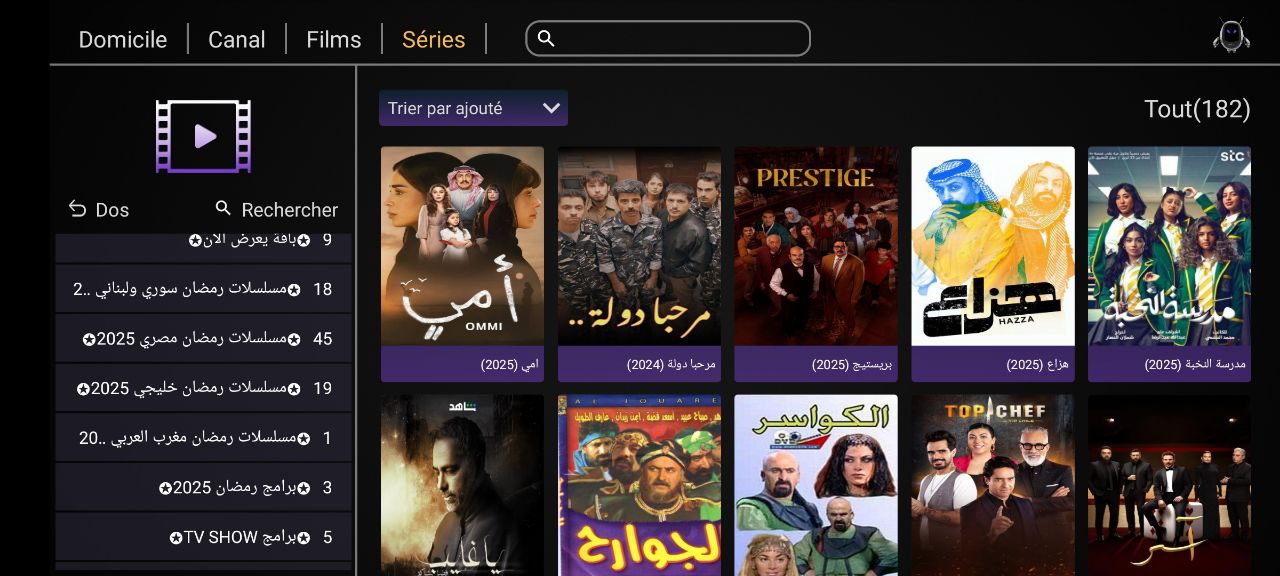
Task: Expand the Trier par ajouté dropdown
Action: tap(473, 108)
